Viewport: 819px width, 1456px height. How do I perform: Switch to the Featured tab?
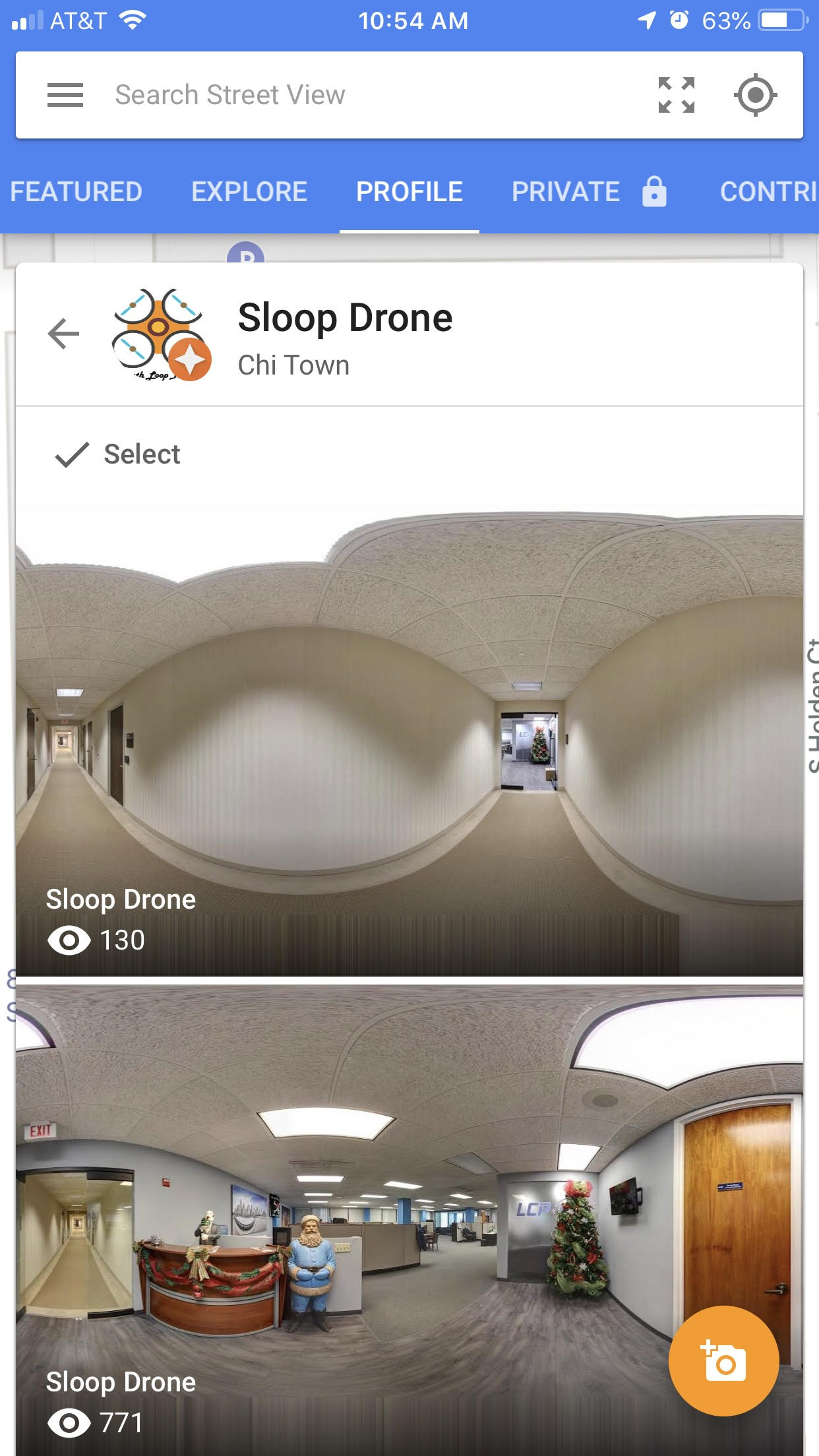coord(76,192)
